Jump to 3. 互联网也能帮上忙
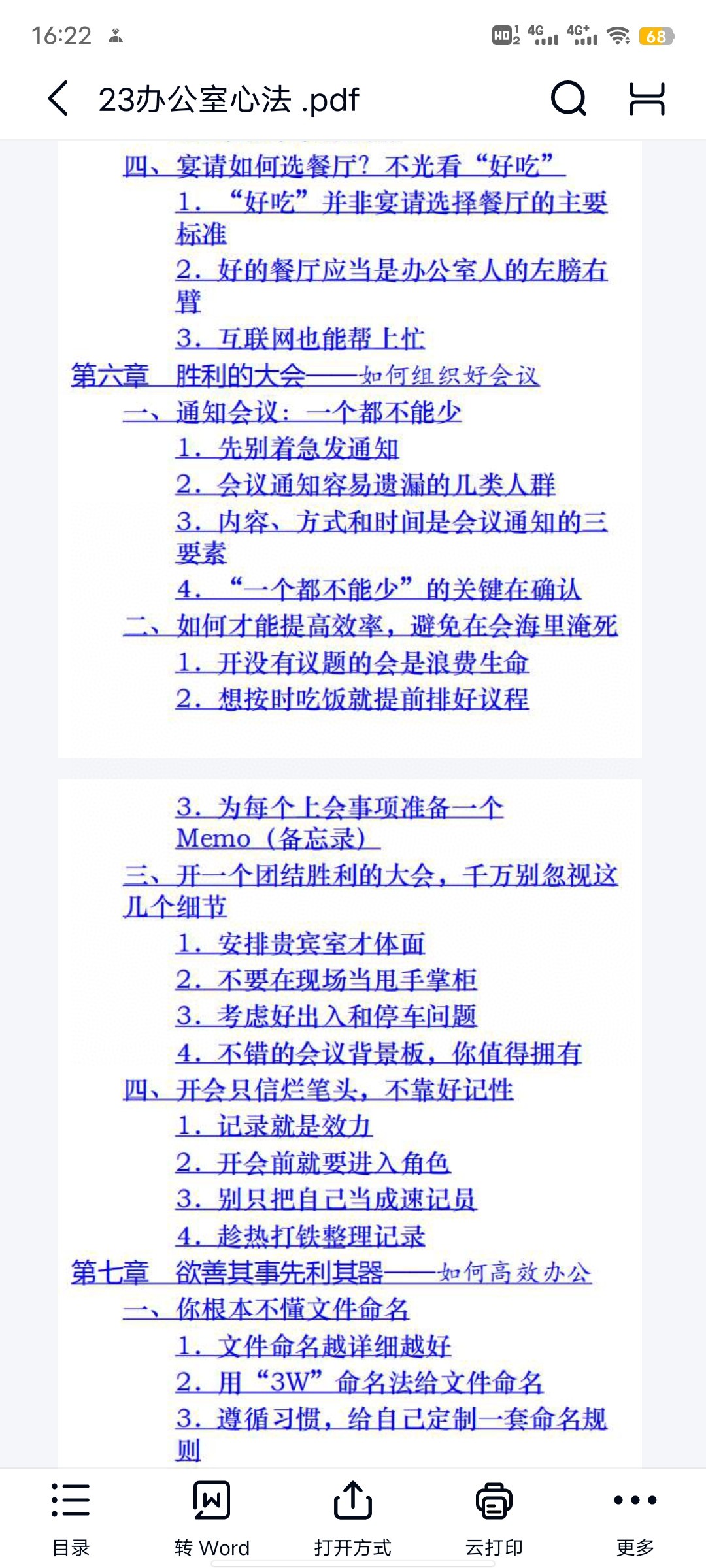The width and height of the screenshot is (706, 1568). point(300,338)
